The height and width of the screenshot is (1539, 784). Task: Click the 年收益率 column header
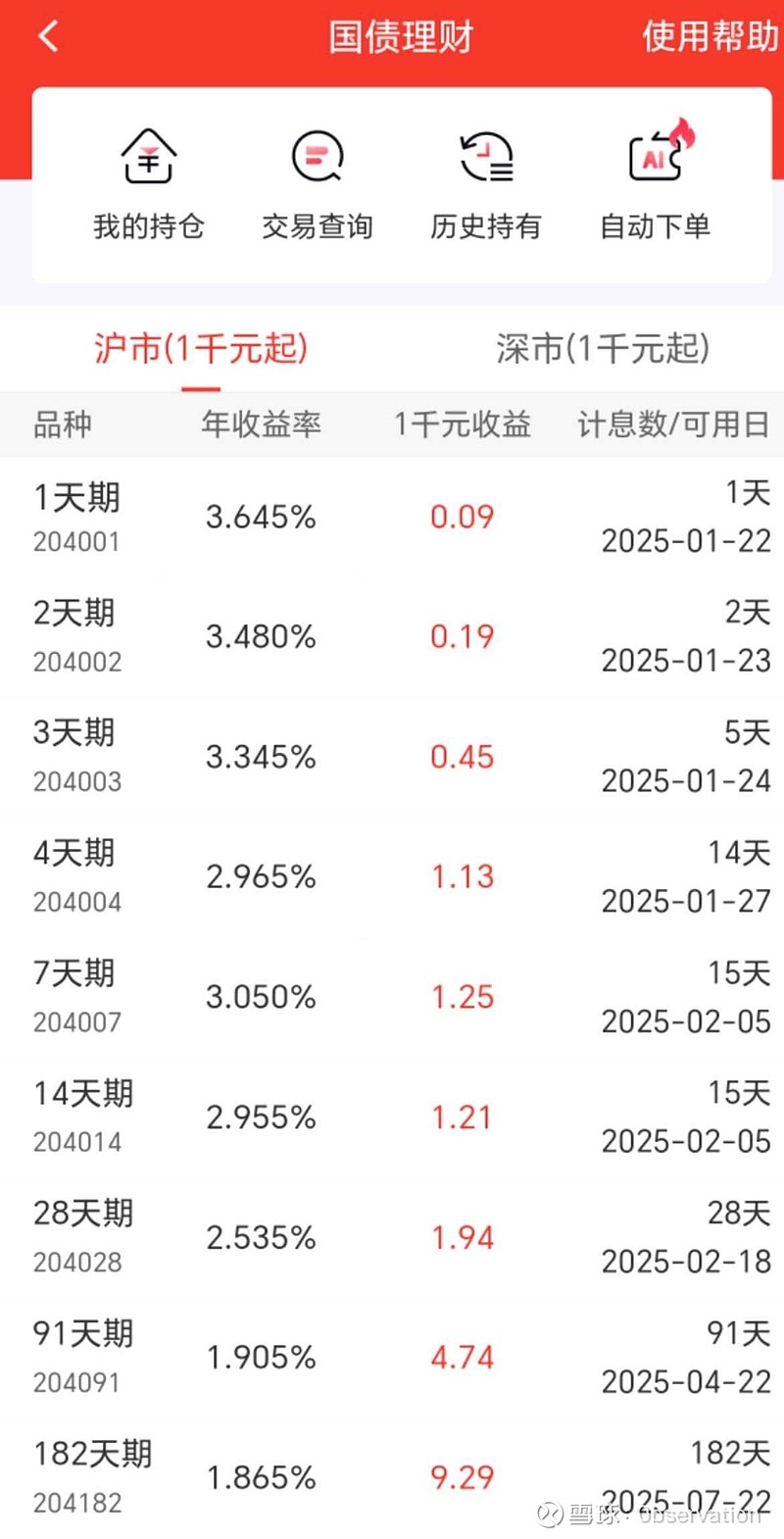pos(259,424)
